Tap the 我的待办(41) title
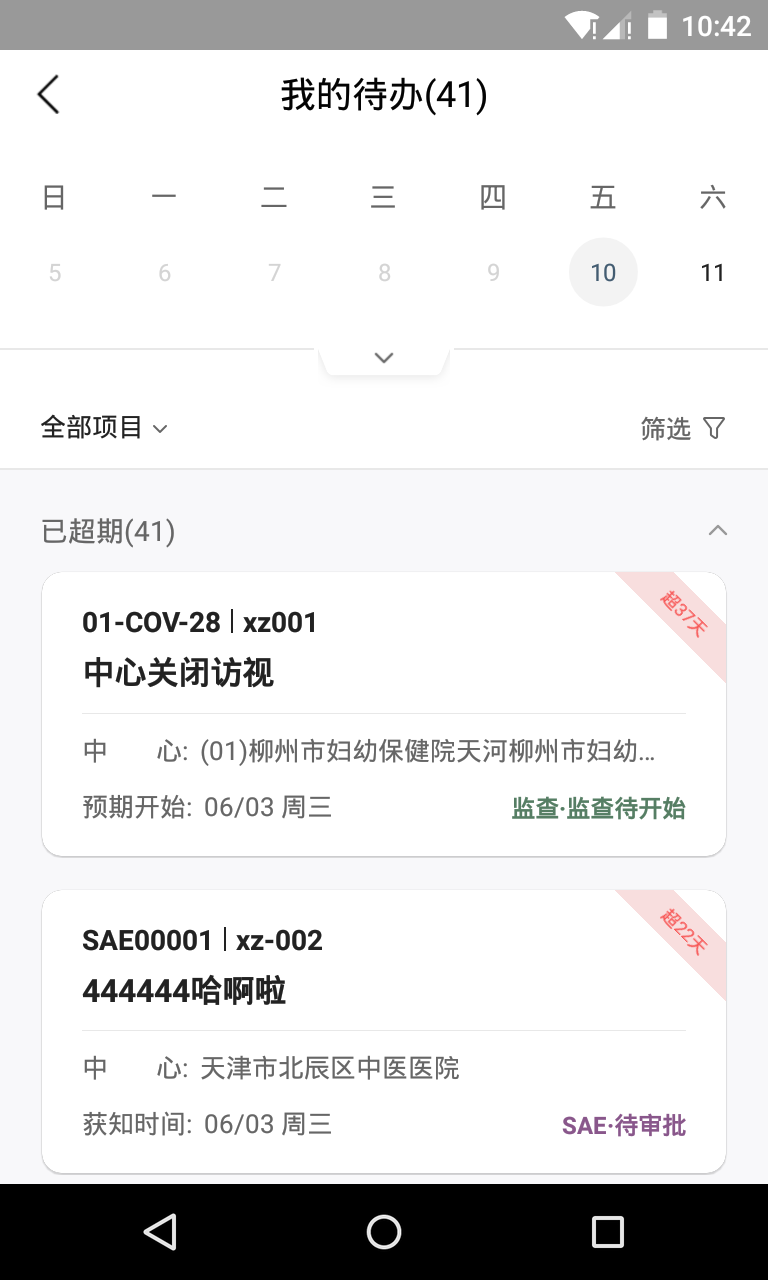The width and height of the screenshot is (768, 1280). (383, 94)
